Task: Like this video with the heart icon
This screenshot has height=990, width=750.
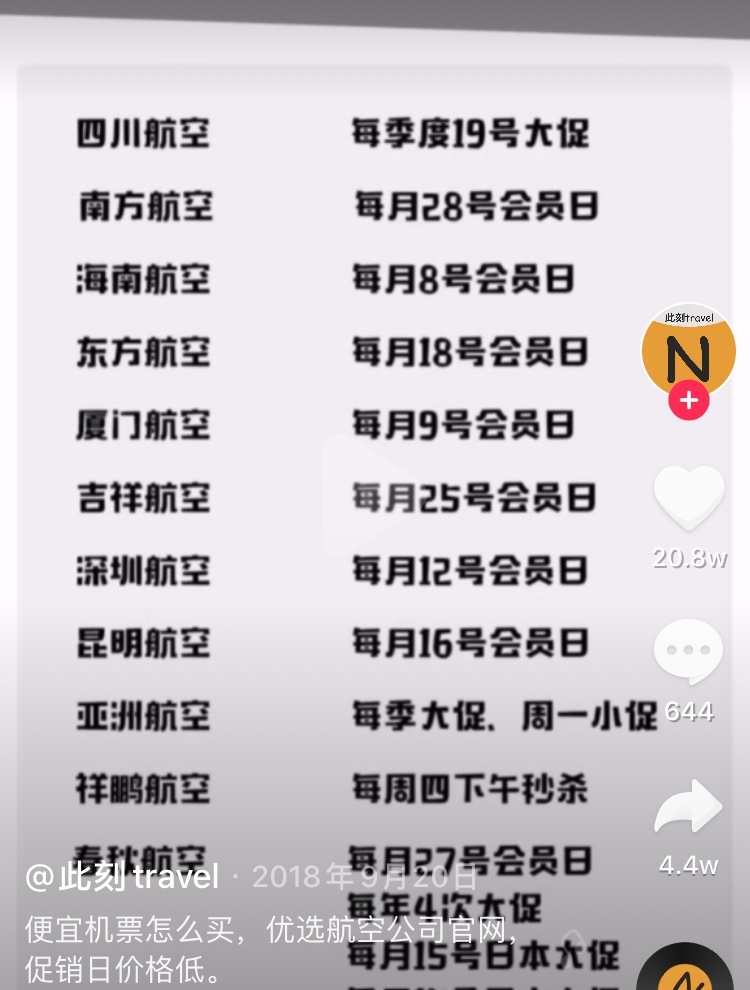Action: [688, 498]
